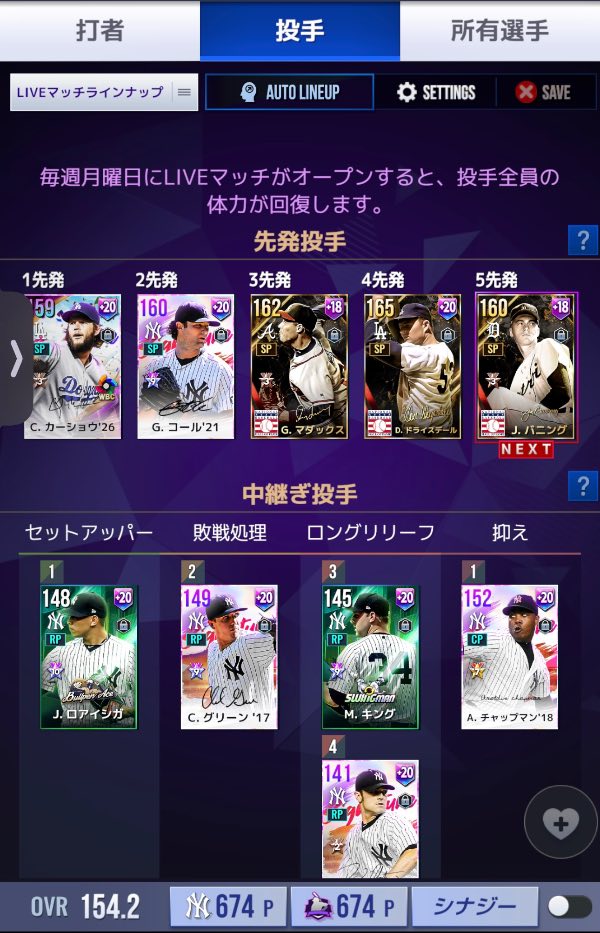Open reliever J. ロアイシガ card
Screen dimensions: 600x933
click(88, 657)
